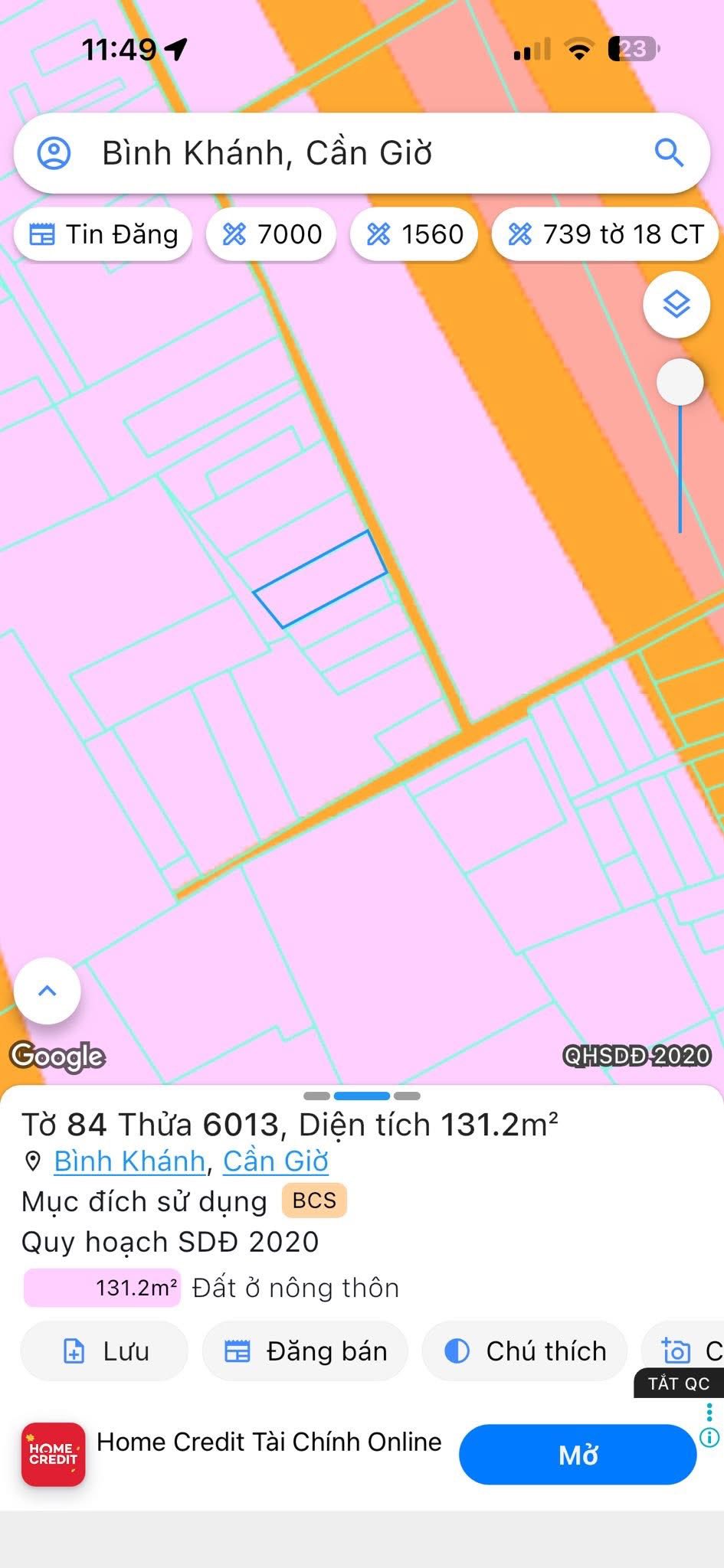
Task: Open the Chú thích legend
Action: pyautogui.click(x=525, y=1351)
